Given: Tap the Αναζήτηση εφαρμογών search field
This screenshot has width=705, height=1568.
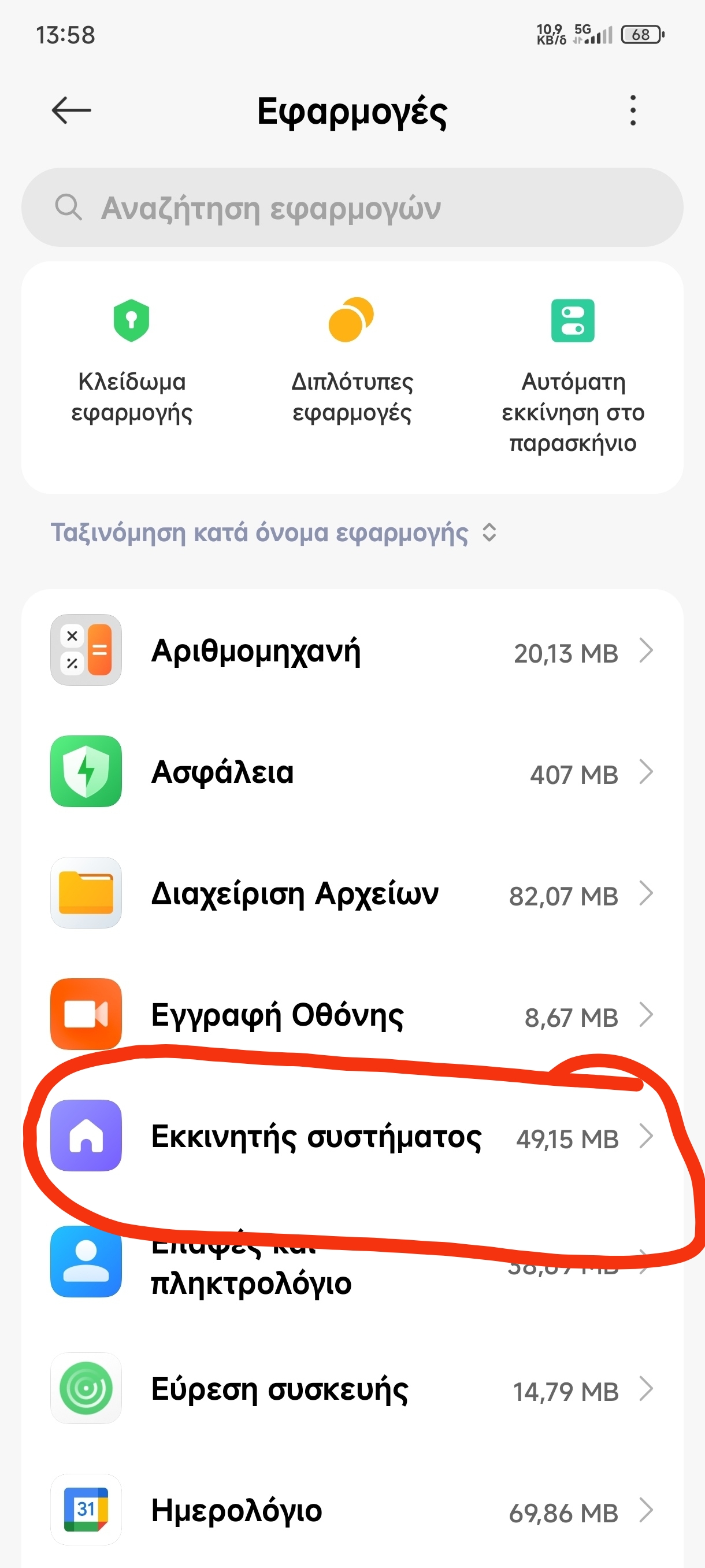Looking at the screenshot, I should pyautogui.click(x=352, y=208).
